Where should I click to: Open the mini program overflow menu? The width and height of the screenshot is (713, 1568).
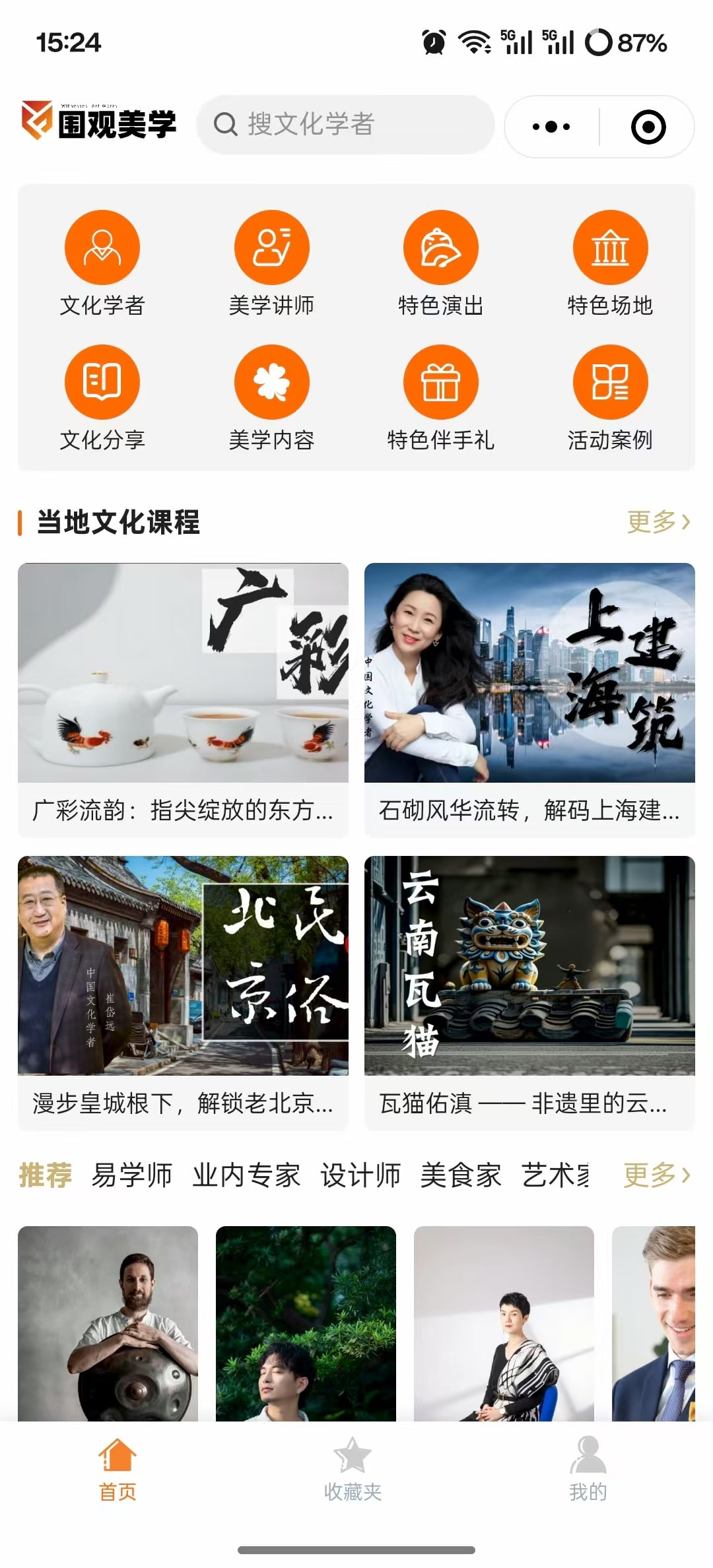[x=551, y=127]
